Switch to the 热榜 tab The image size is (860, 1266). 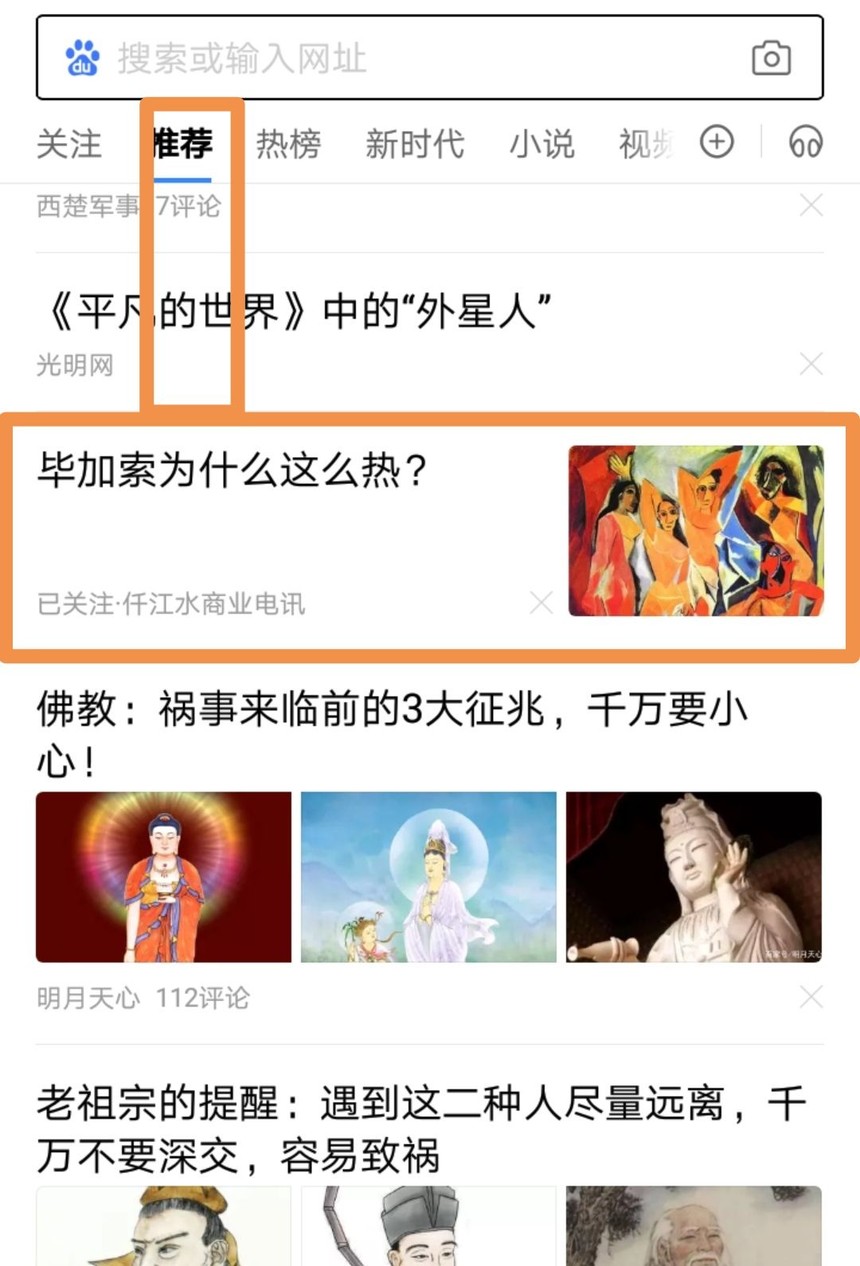tap(288, 144)
